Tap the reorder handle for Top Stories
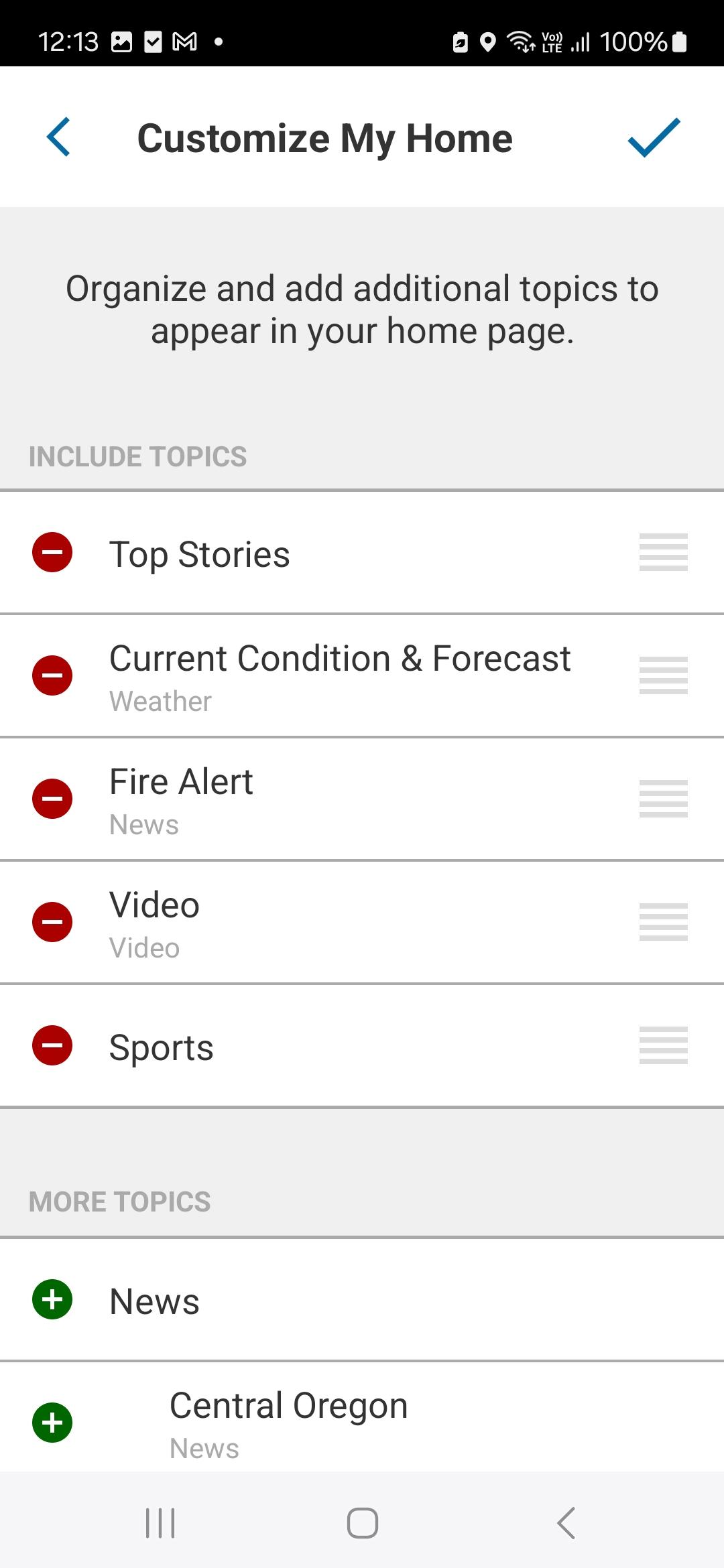The height and width of the screenshot is (1568, 724). 664,552
